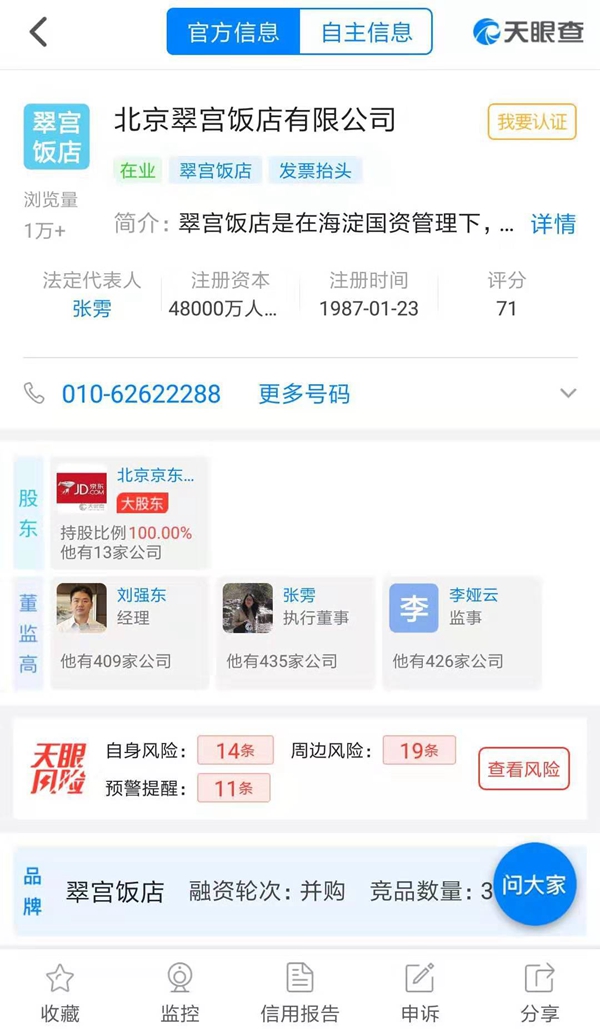Viewport: 600px width, 1029px height.
Task: Call phone number 010-62622288
Action: point(141,394)
